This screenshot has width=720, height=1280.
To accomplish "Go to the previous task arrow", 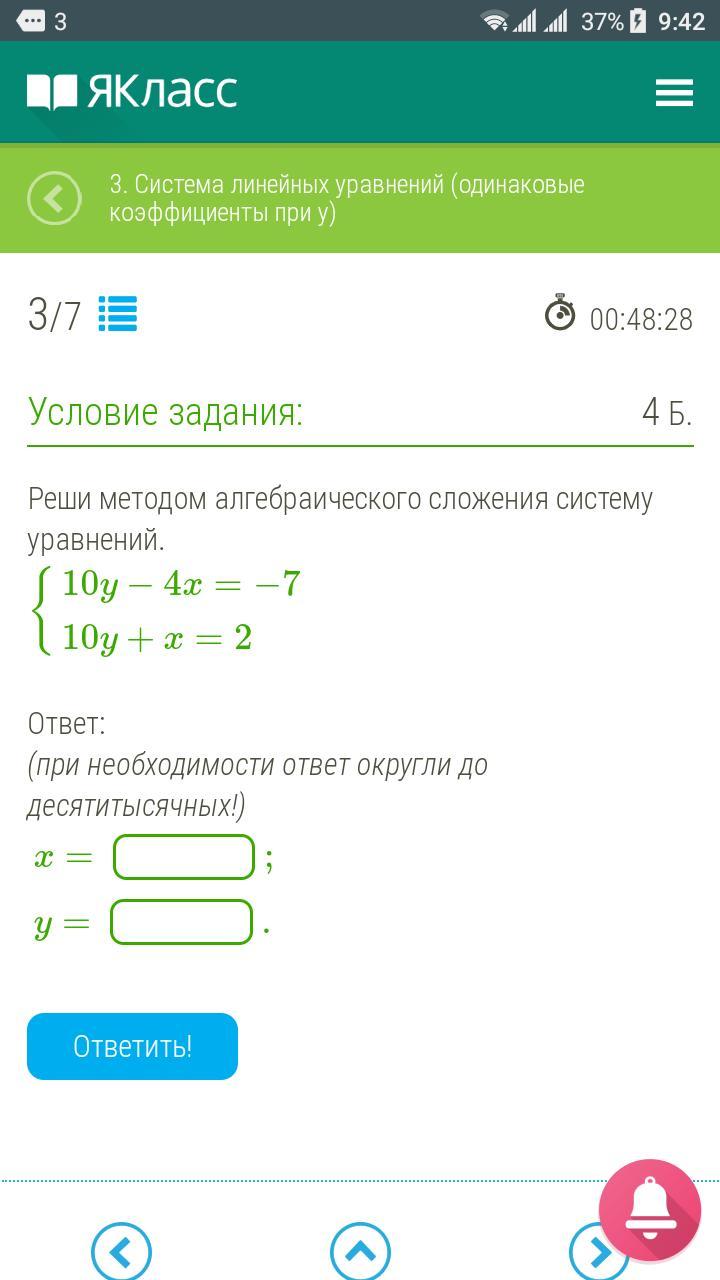I will coord(121,1252).
